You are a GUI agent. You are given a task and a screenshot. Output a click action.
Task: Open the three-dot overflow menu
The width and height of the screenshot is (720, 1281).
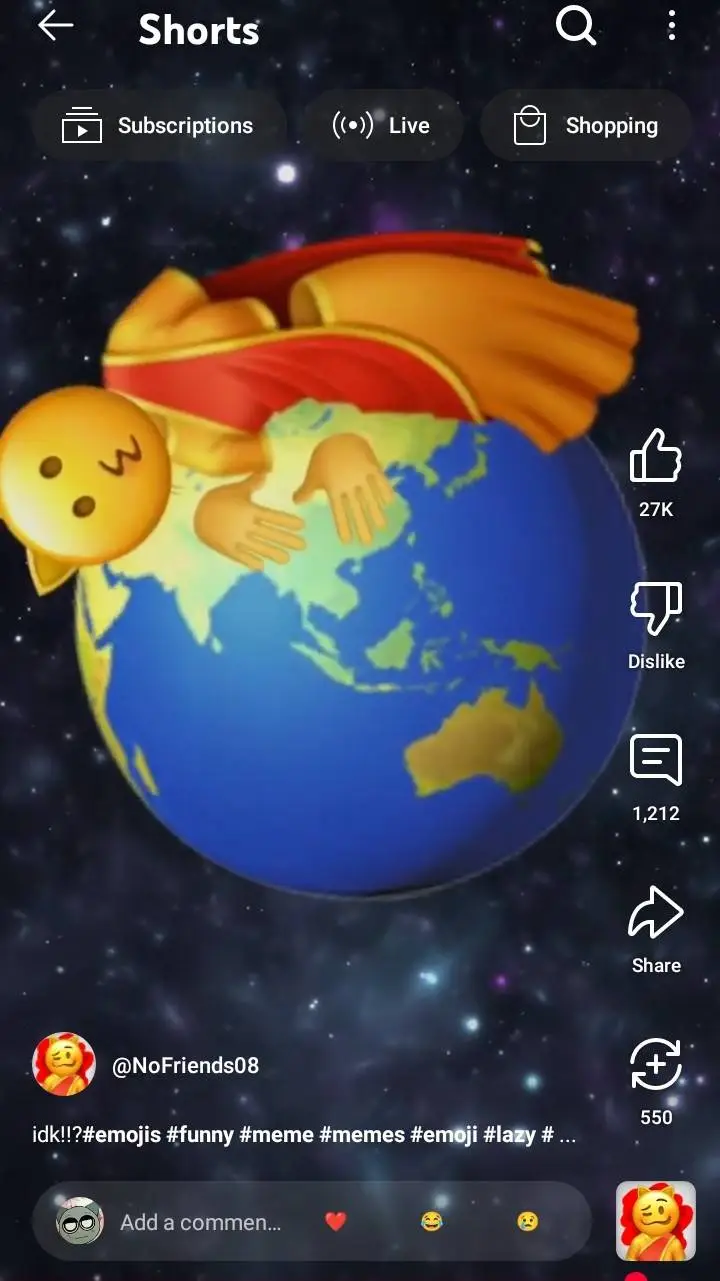[672, 27]
